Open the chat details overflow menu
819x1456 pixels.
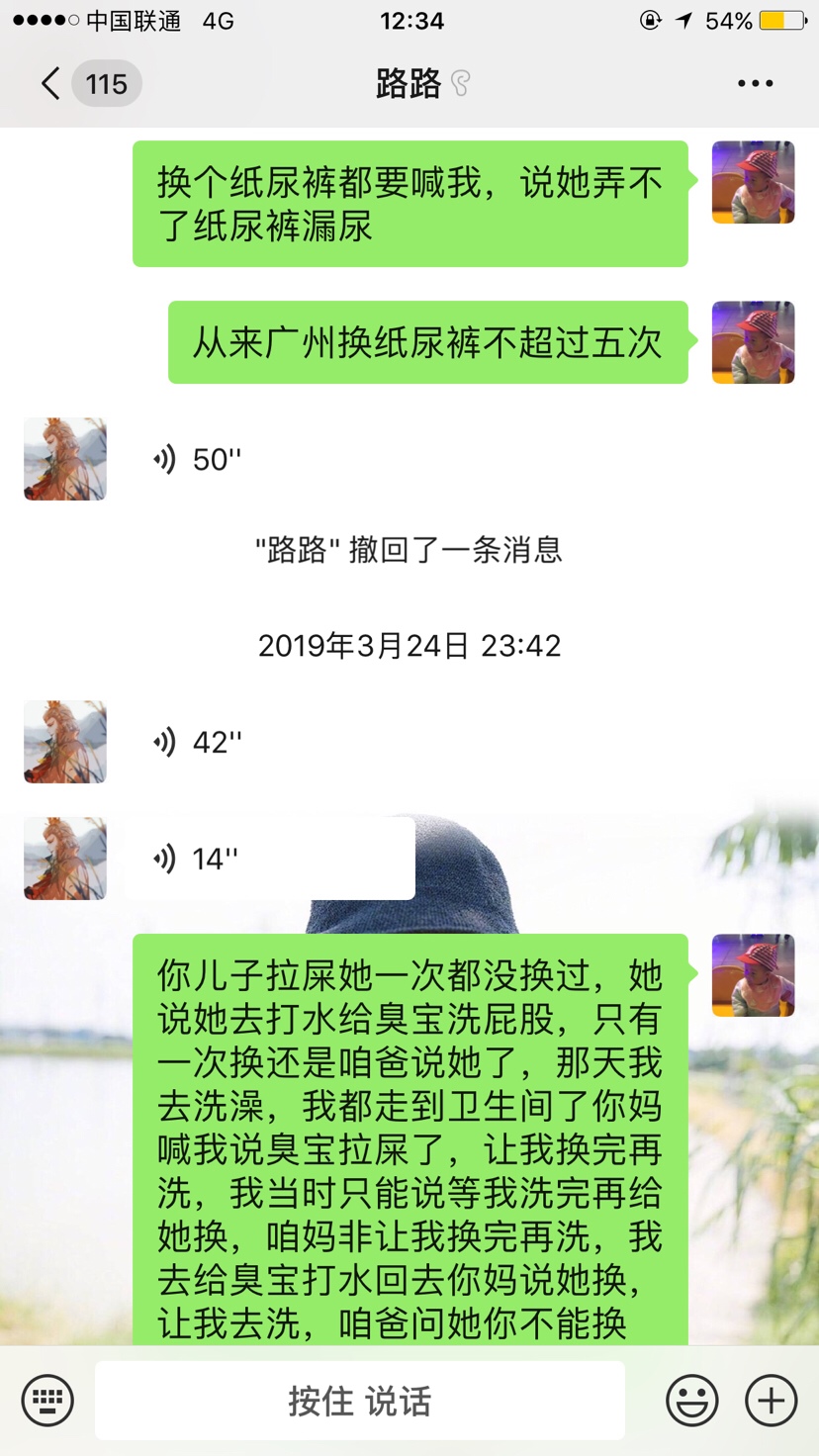coord(755,84)
